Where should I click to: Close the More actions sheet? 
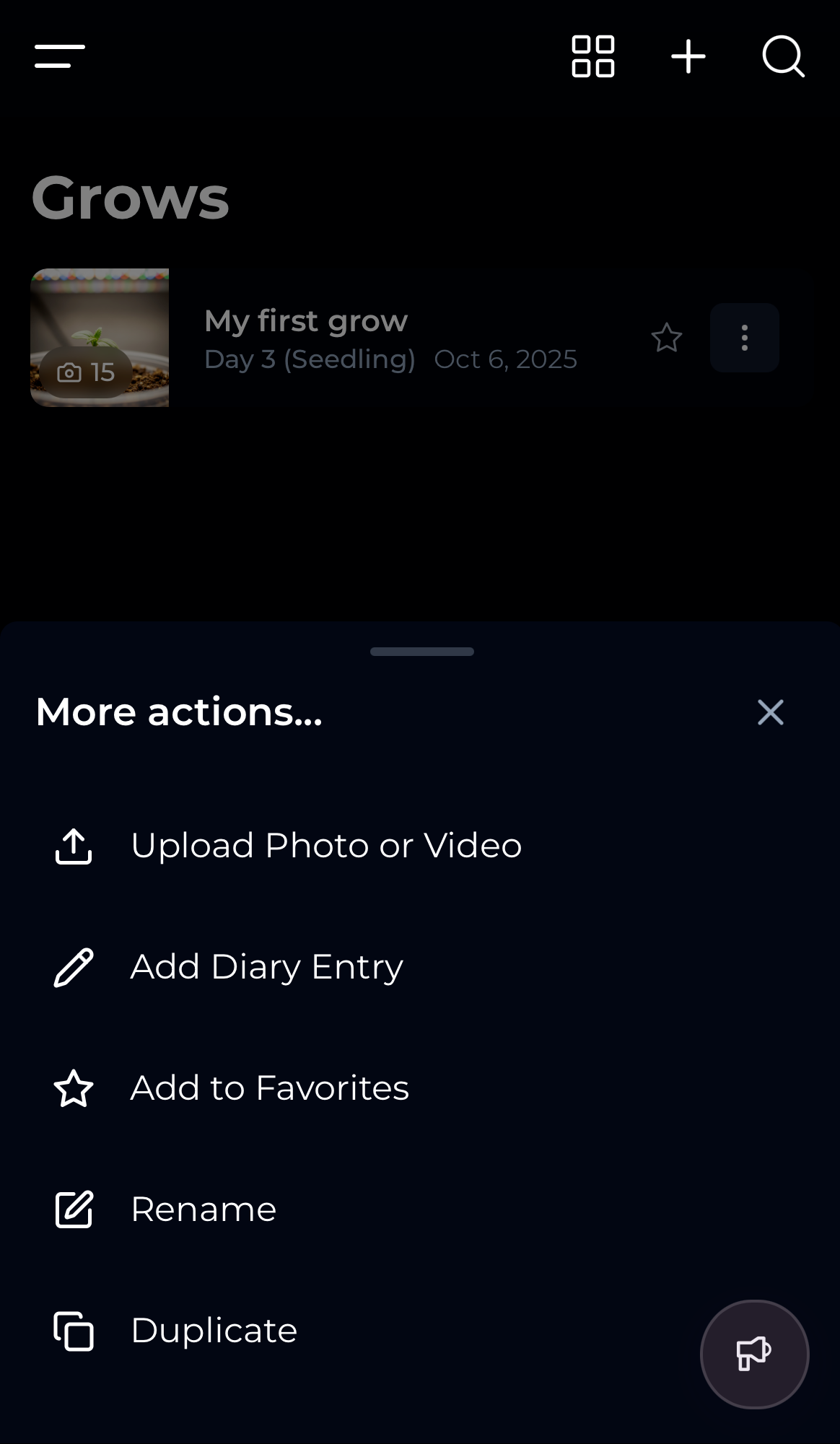pyautogui.click(x=770, y=712)
